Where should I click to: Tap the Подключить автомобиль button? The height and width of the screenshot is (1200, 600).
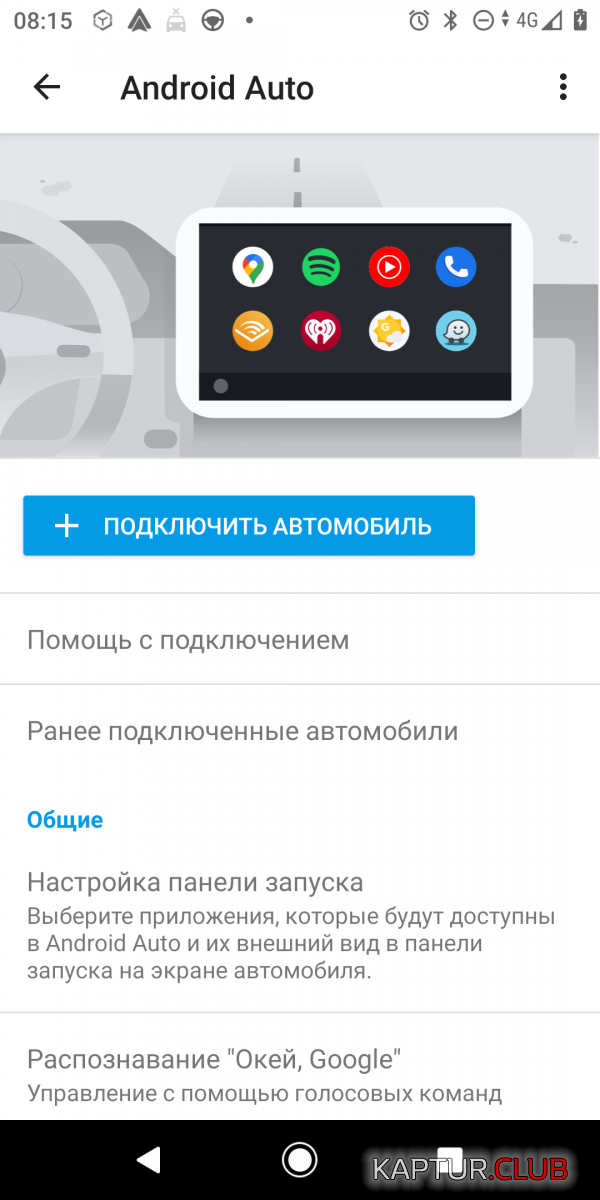[x=249, y=526]
